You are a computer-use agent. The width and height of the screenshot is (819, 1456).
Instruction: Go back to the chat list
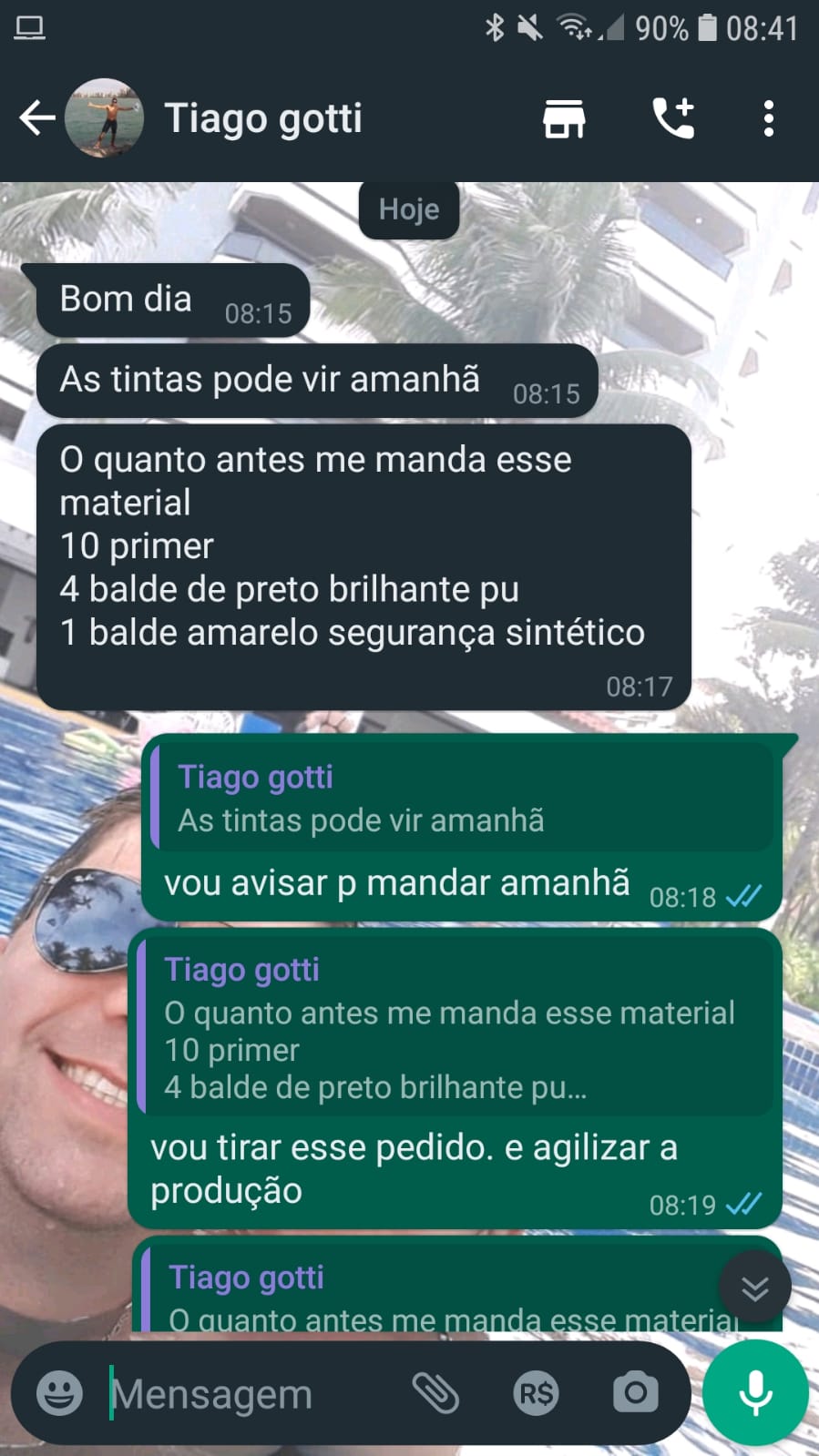click(x=36, y=118)
